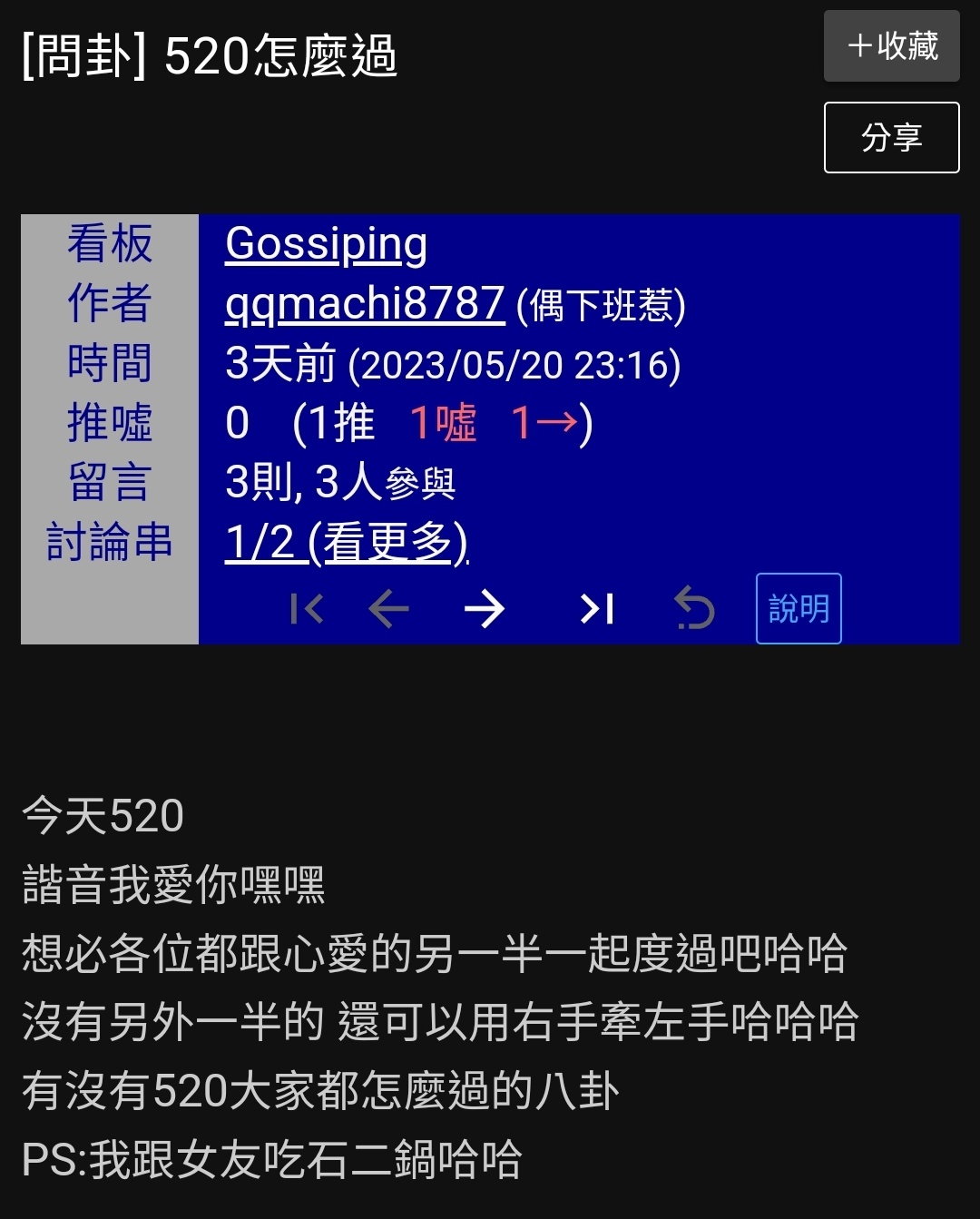This screenshot has width=980, height=1219.
Task: Open the 說明 explanation button
Action: pyautogui.click(x=799, y=609)
